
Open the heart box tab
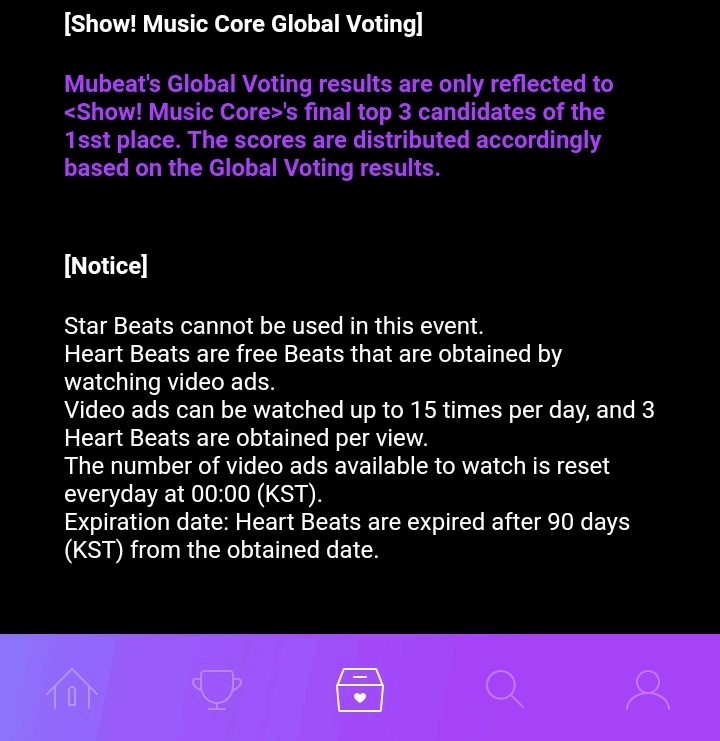pos(360,689)
